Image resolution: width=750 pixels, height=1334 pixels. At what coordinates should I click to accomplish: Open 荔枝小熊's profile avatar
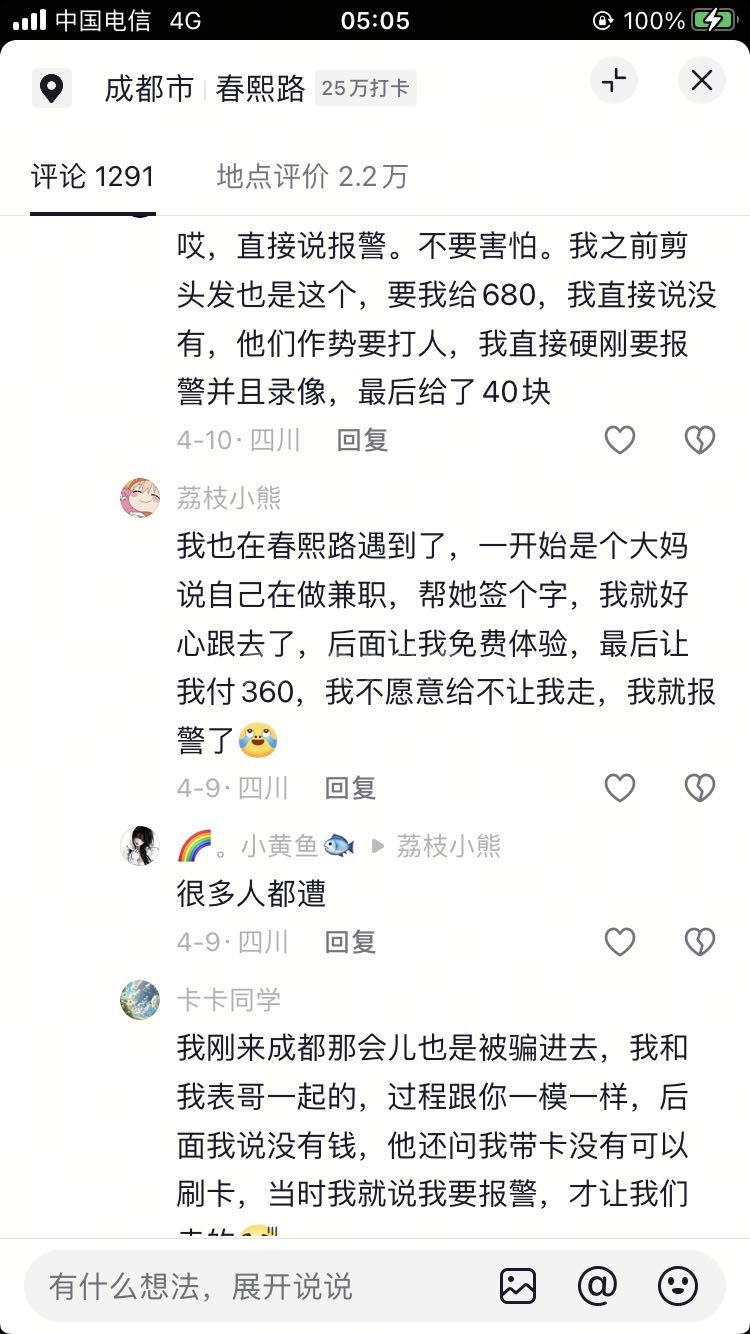140,498
